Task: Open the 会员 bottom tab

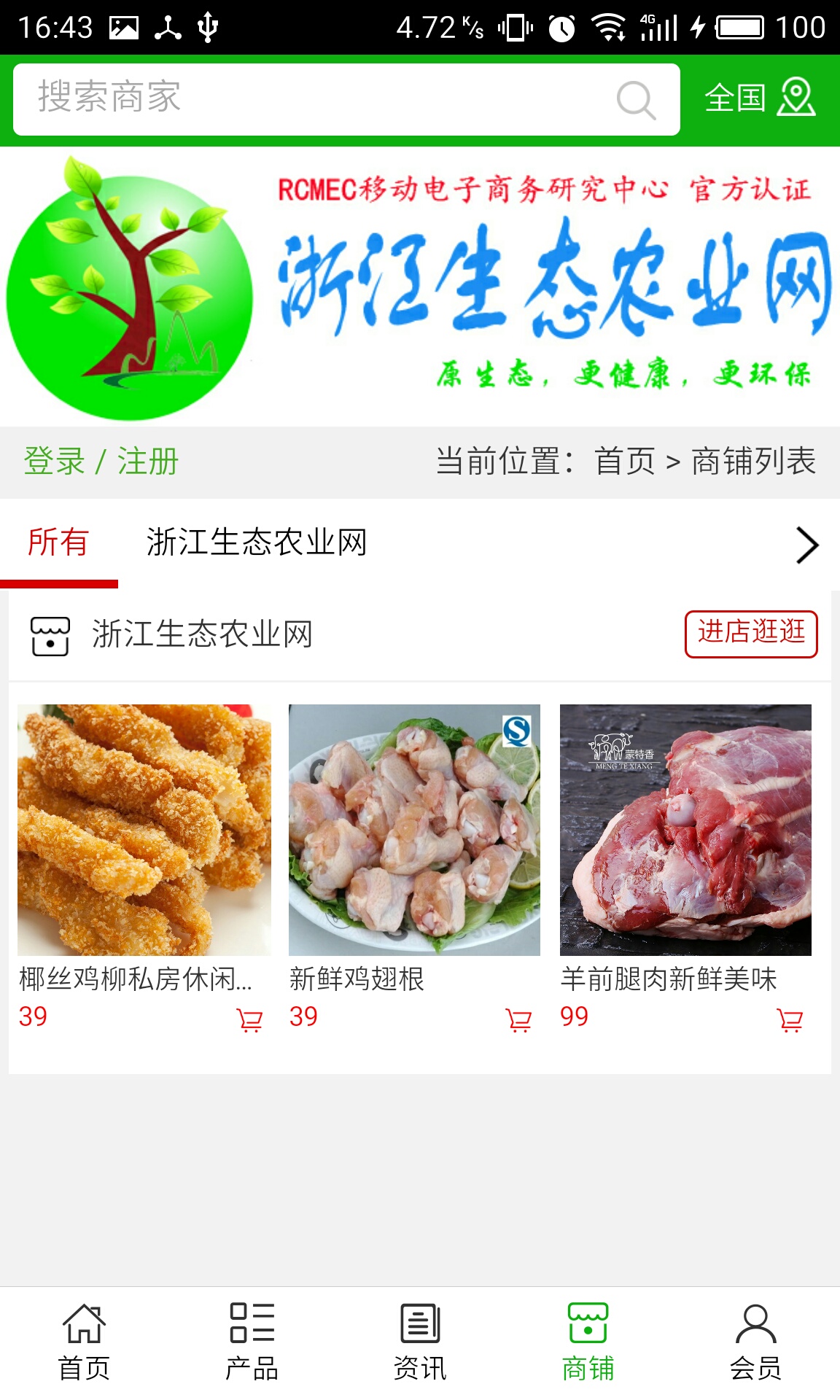Action: point(755,1342)
